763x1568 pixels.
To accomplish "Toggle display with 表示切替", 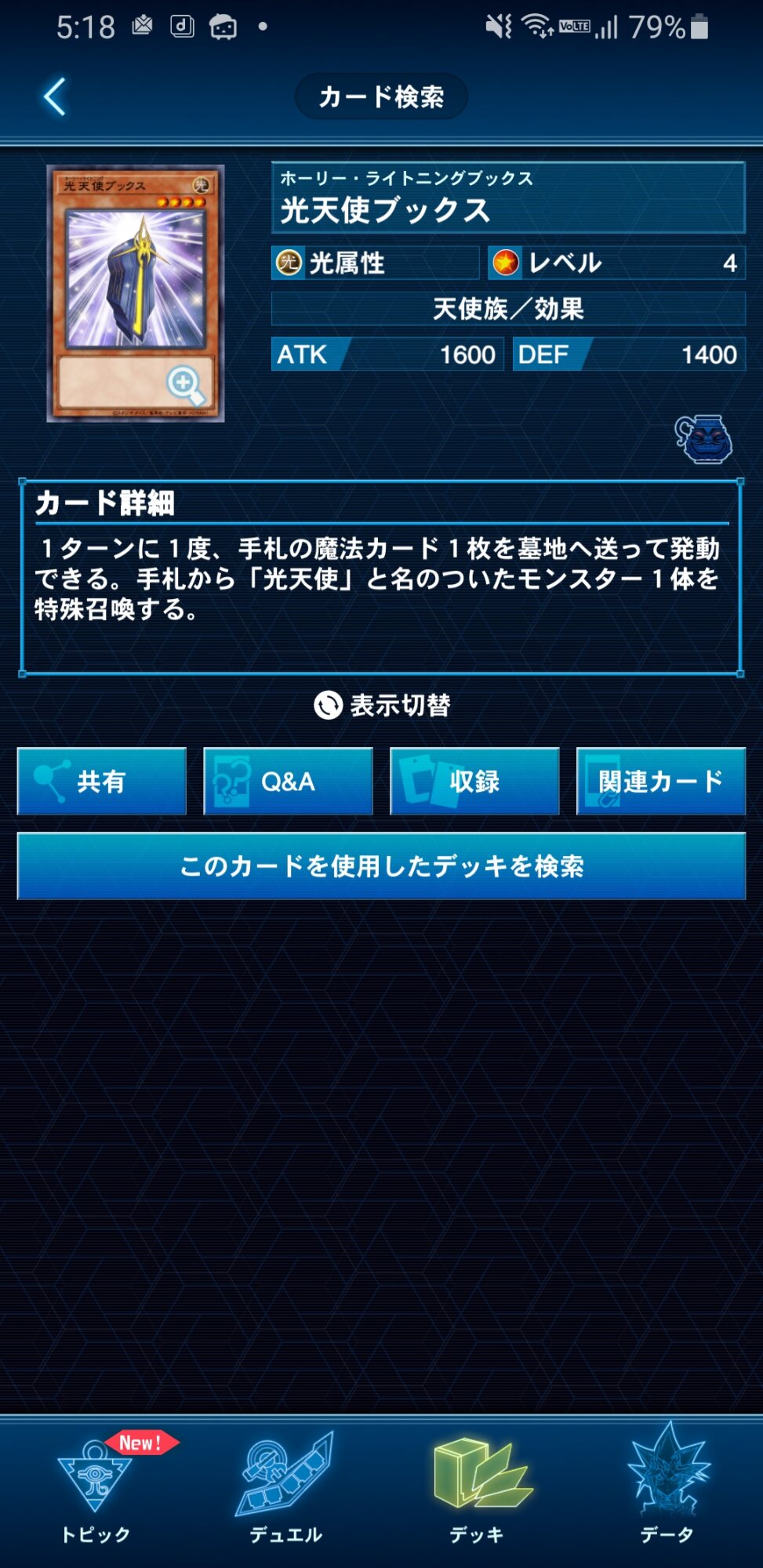I will (382, 705).
